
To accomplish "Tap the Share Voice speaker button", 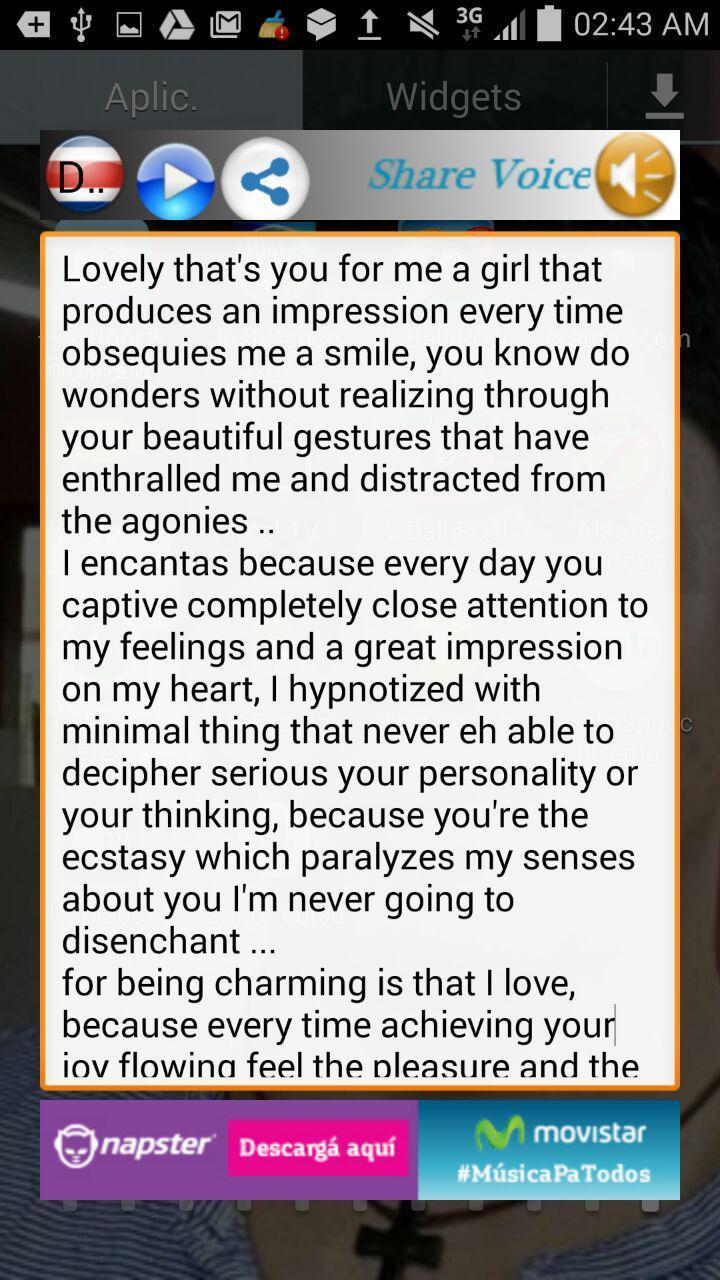I will [x=636, y=175].
